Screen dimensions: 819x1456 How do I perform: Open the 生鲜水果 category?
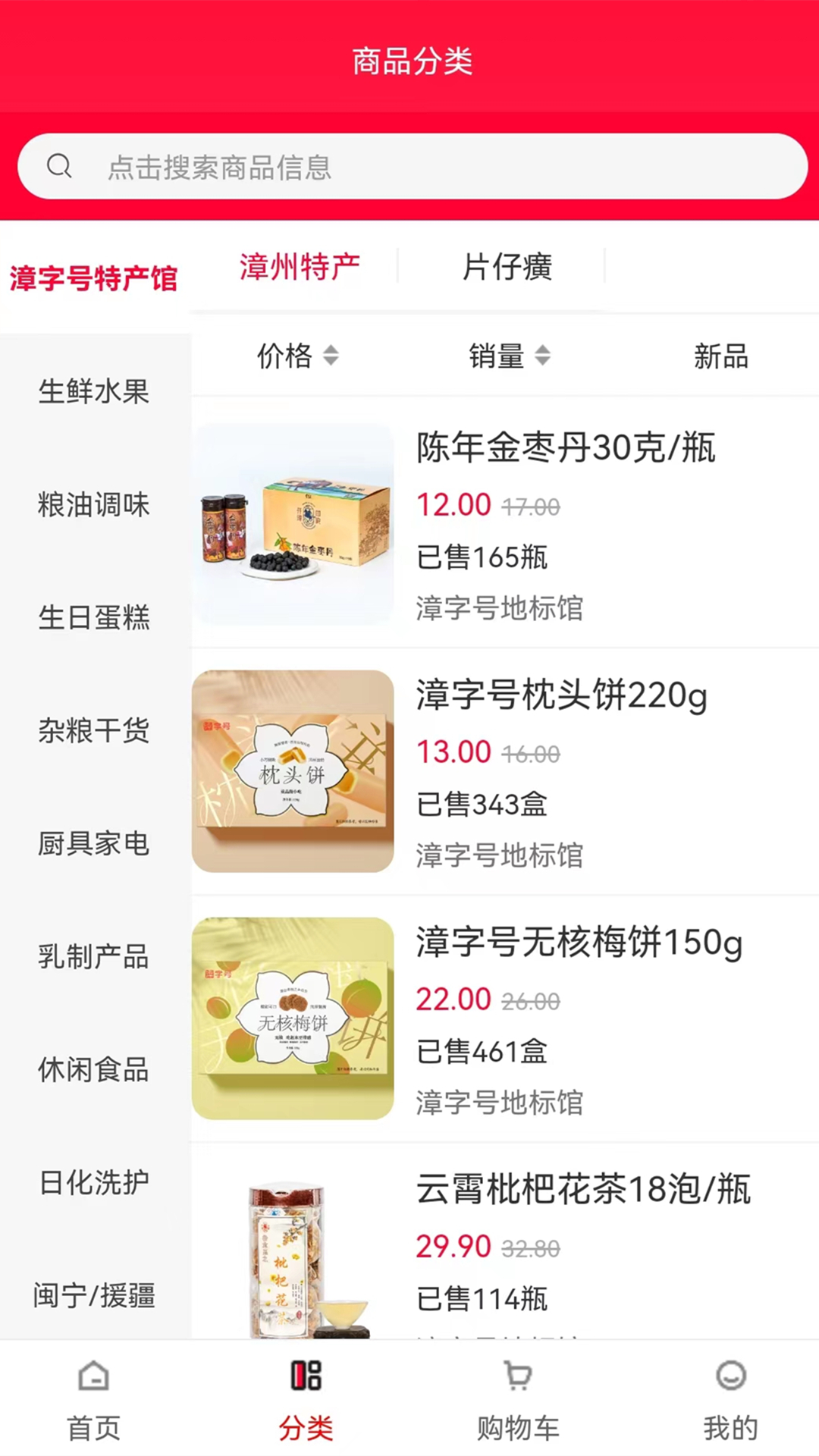point(94,391)
